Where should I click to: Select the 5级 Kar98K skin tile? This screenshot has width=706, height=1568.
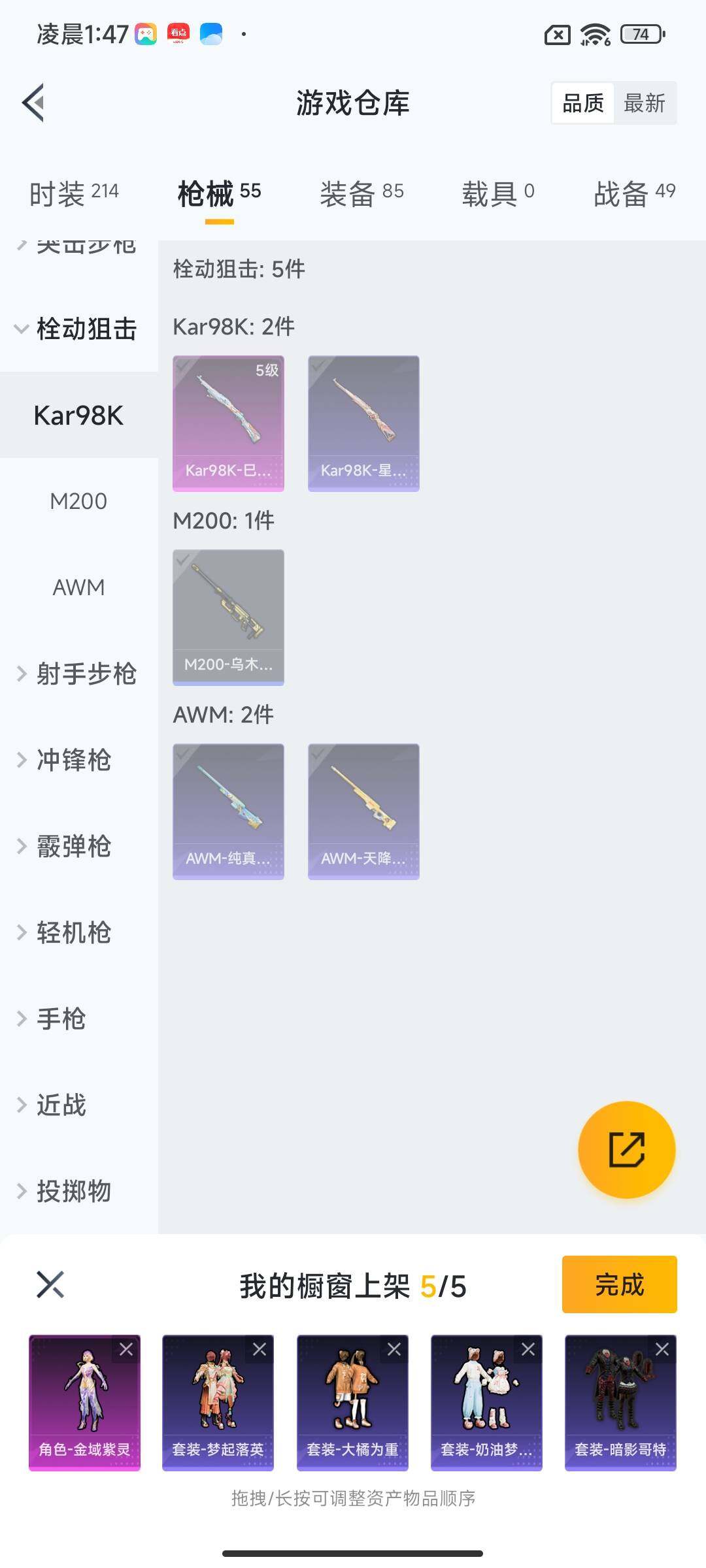click(x=228, y=423)
